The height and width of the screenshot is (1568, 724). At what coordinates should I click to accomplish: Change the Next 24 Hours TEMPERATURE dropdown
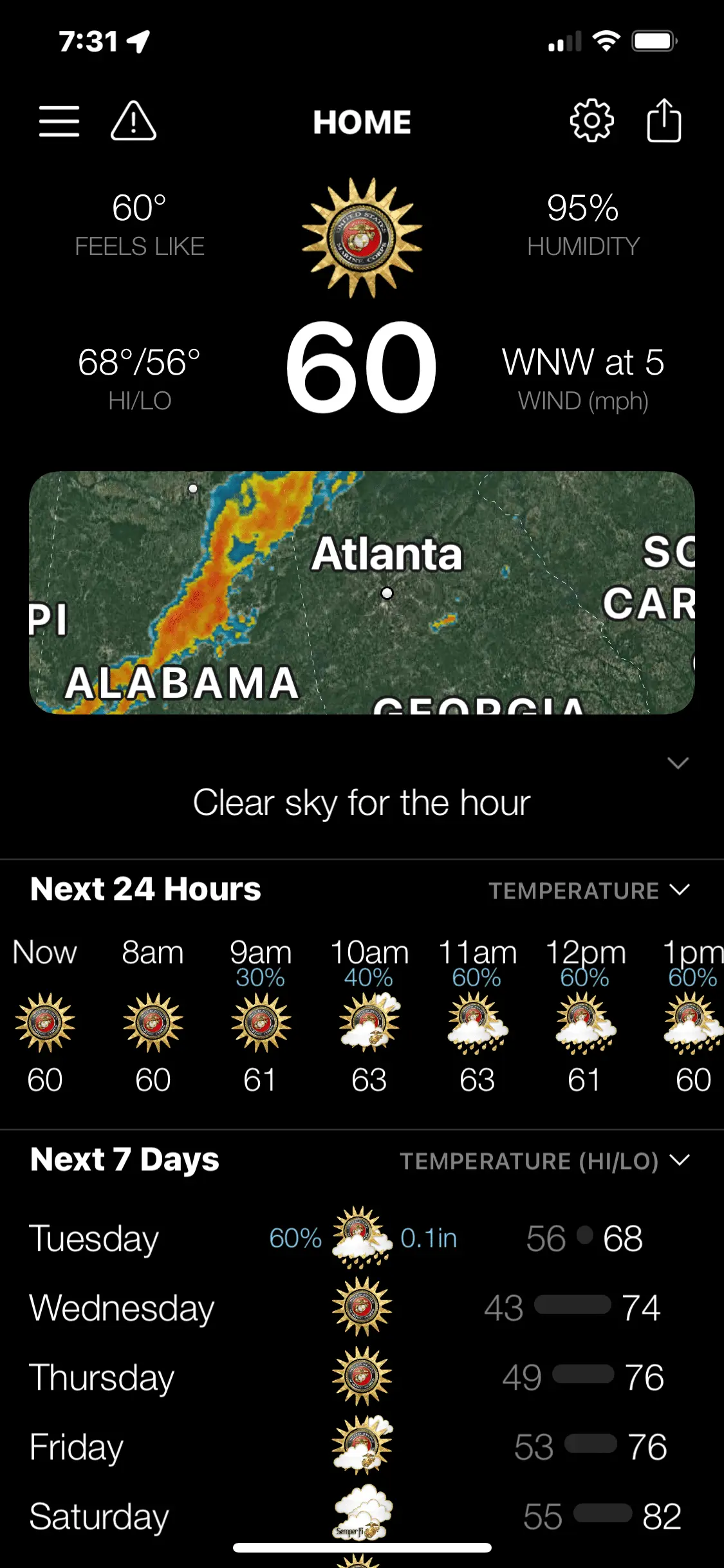[x=589, y=890]
